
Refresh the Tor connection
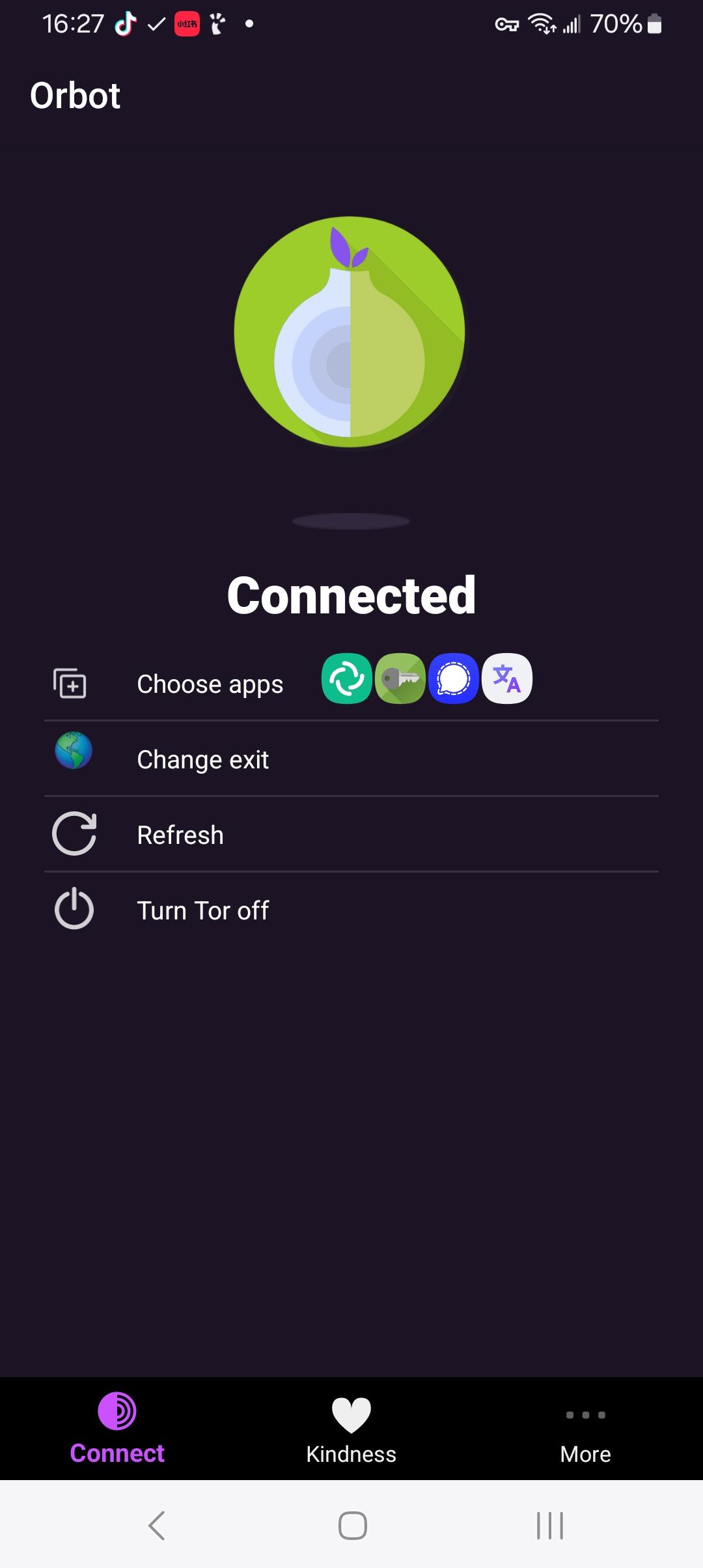coord(351,834)
